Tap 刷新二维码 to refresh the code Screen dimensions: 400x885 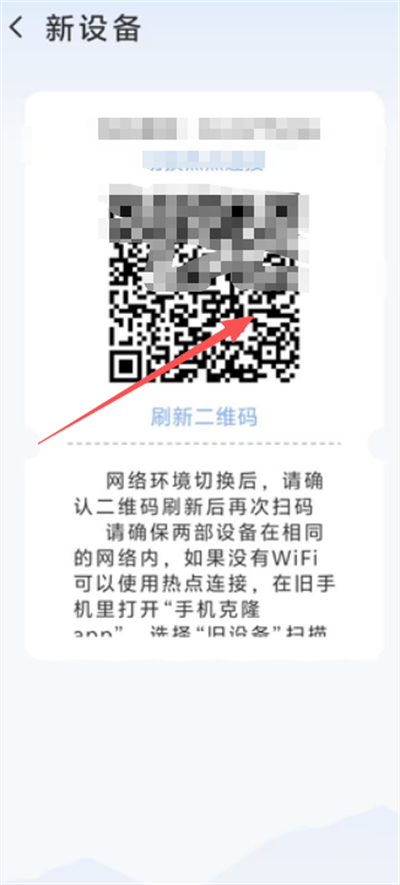point(204,417)
